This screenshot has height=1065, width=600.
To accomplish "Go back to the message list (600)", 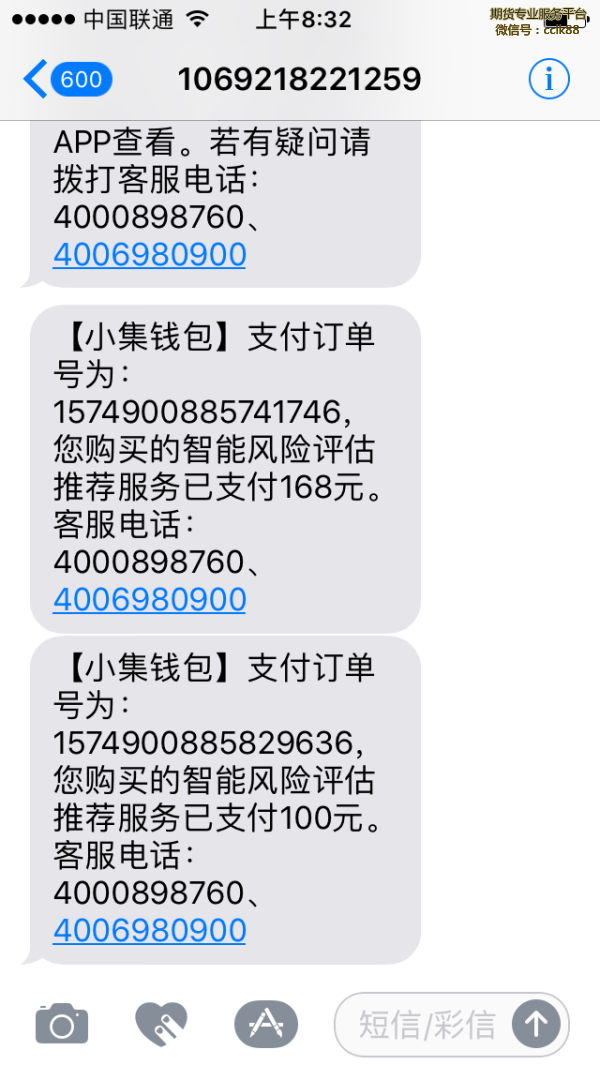I will click(68, 79).
